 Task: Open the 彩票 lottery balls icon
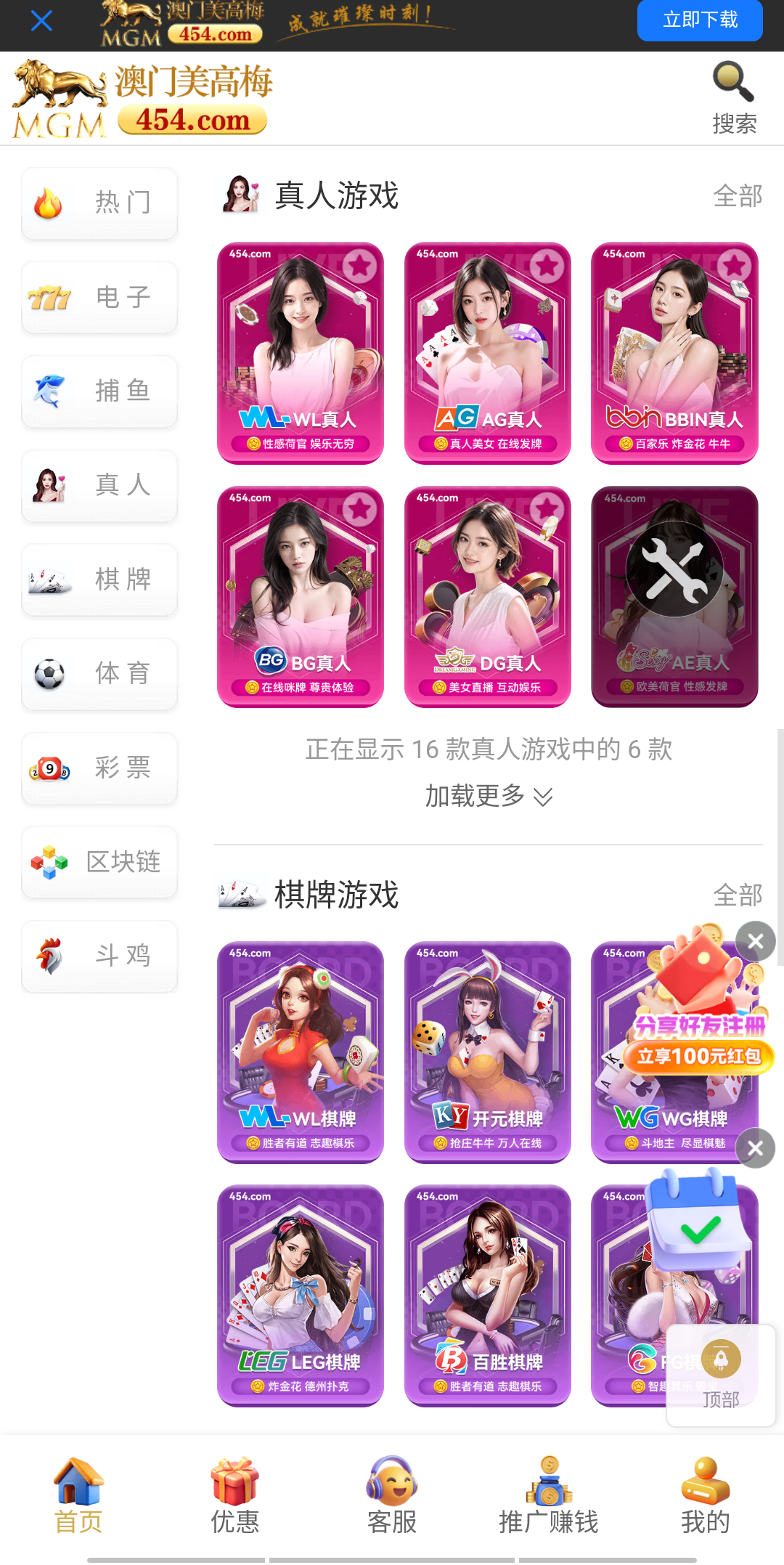coord(49,768)
